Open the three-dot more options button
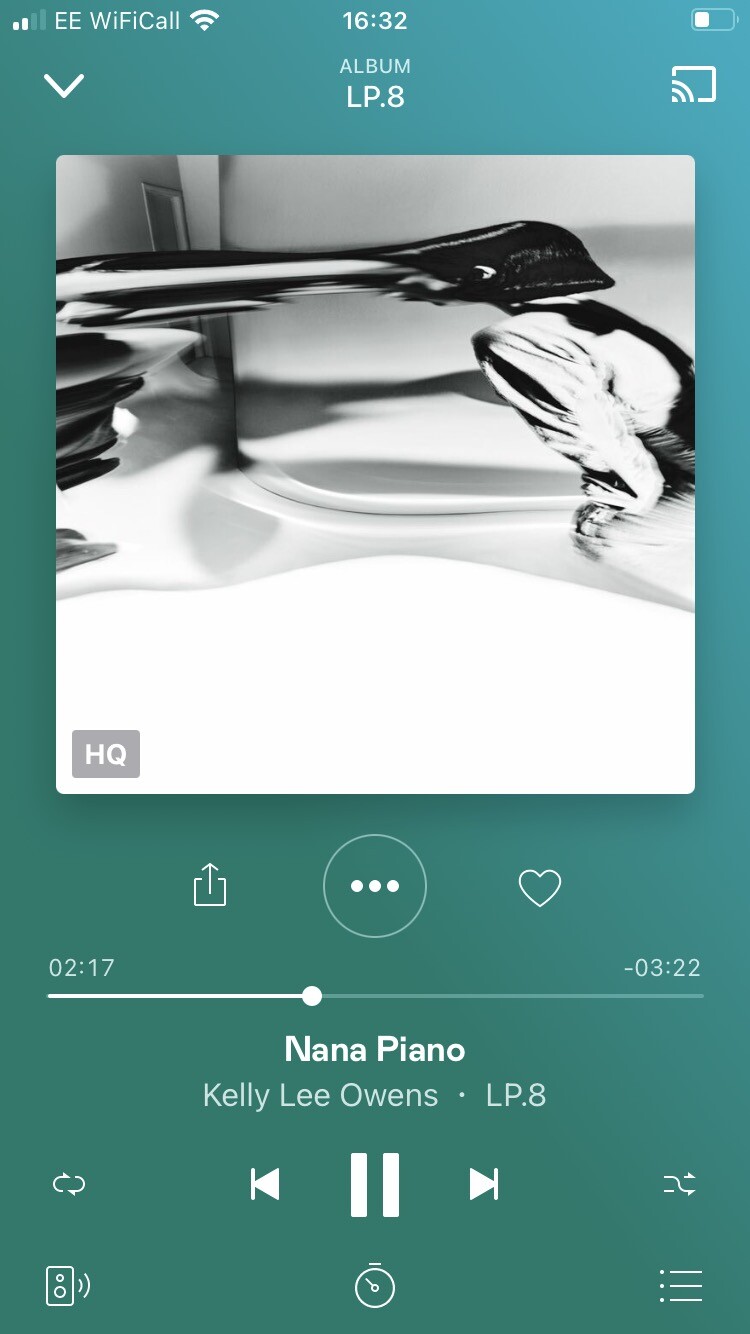The height and width of the screenshot is (1334, 750). coord(375,886)
